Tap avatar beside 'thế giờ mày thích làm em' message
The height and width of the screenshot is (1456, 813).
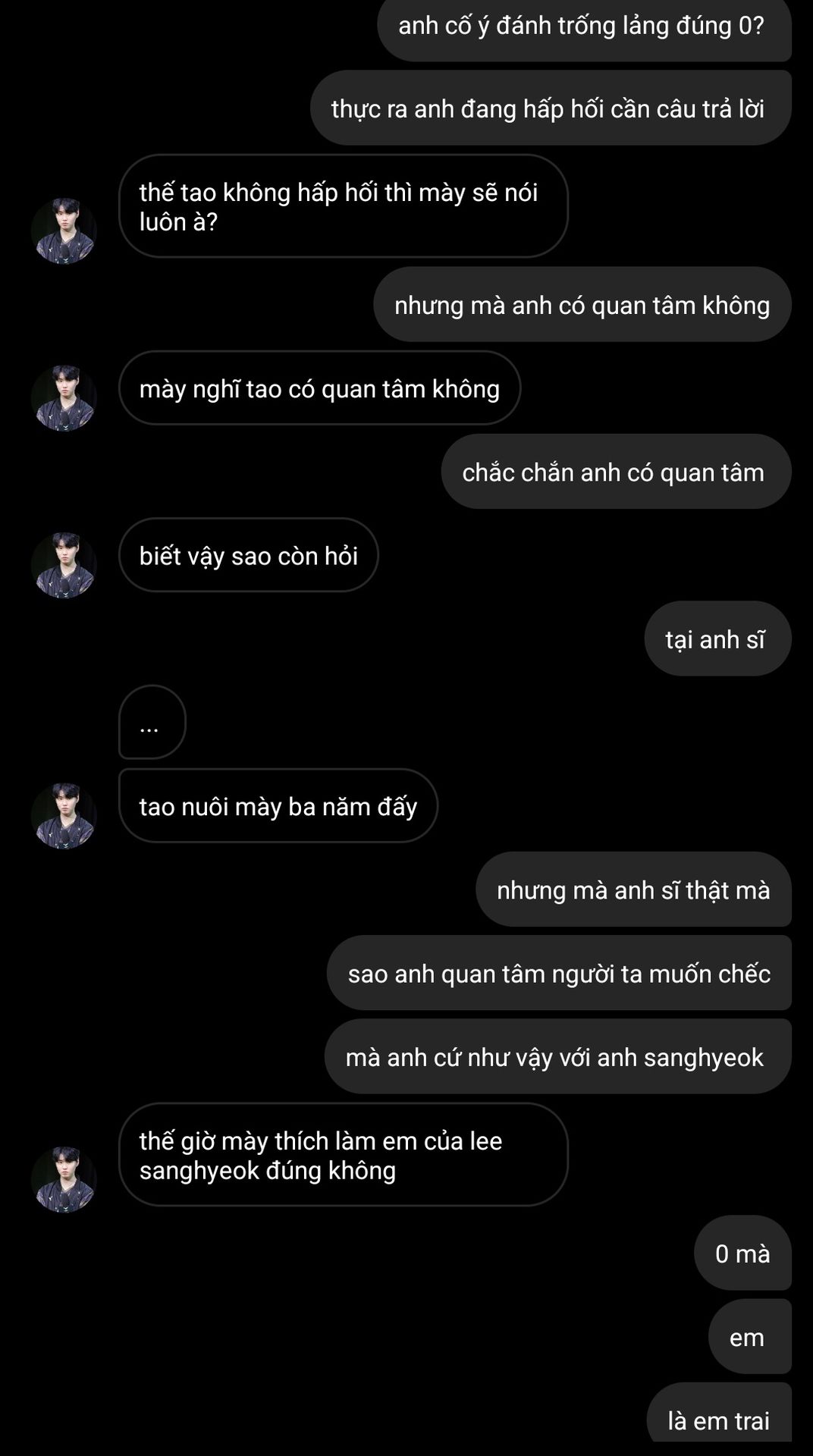pos(64,1179)
